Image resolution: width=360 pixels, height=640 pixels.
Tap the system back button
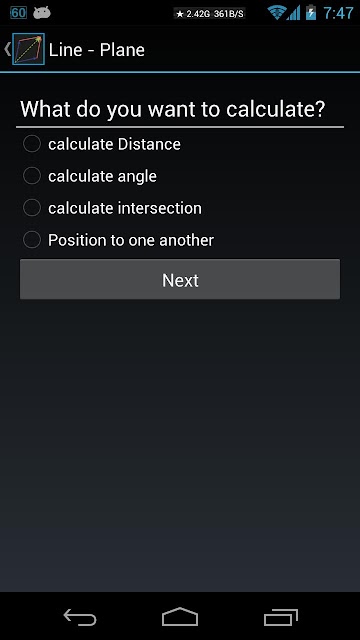click(80, 617)
